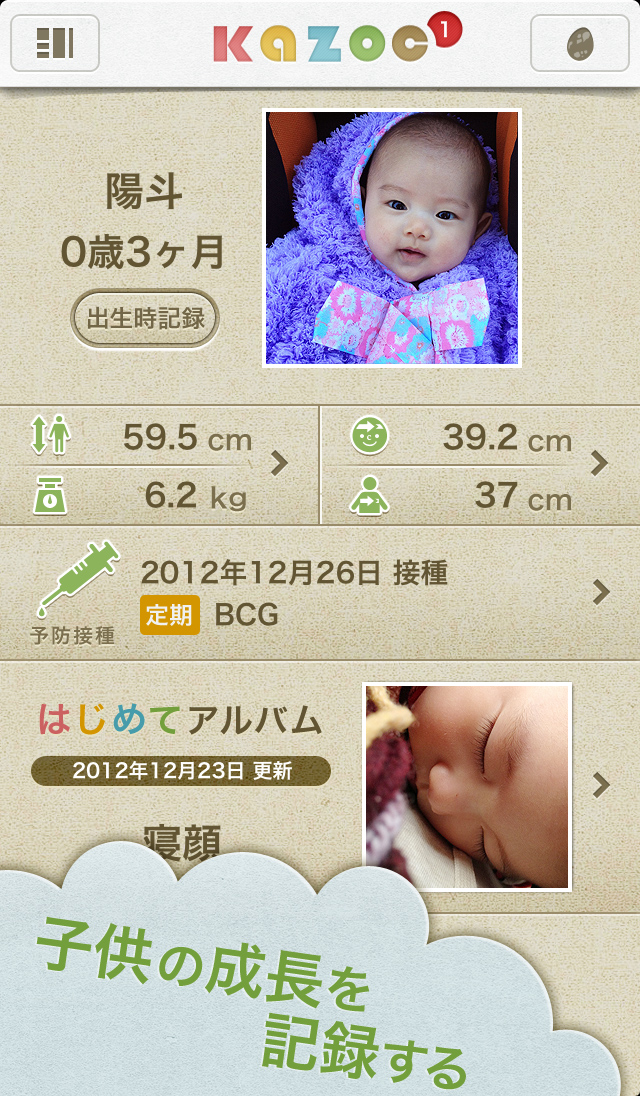
Task: Tap 陽斗's profile photo
Action: pyautogui.click(x=392, y=237)
